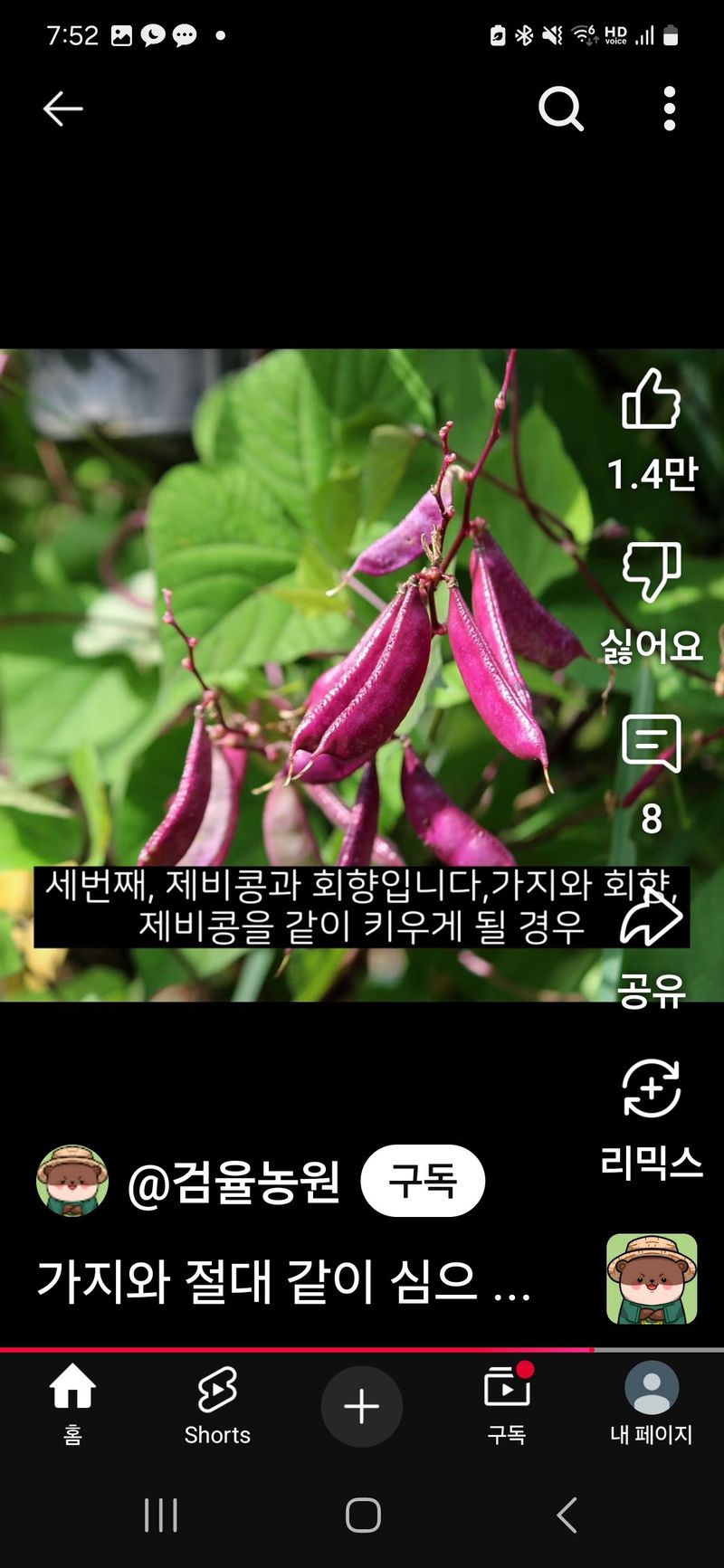
Task: Tap the system recent apps button
Action: [161, 1515]
